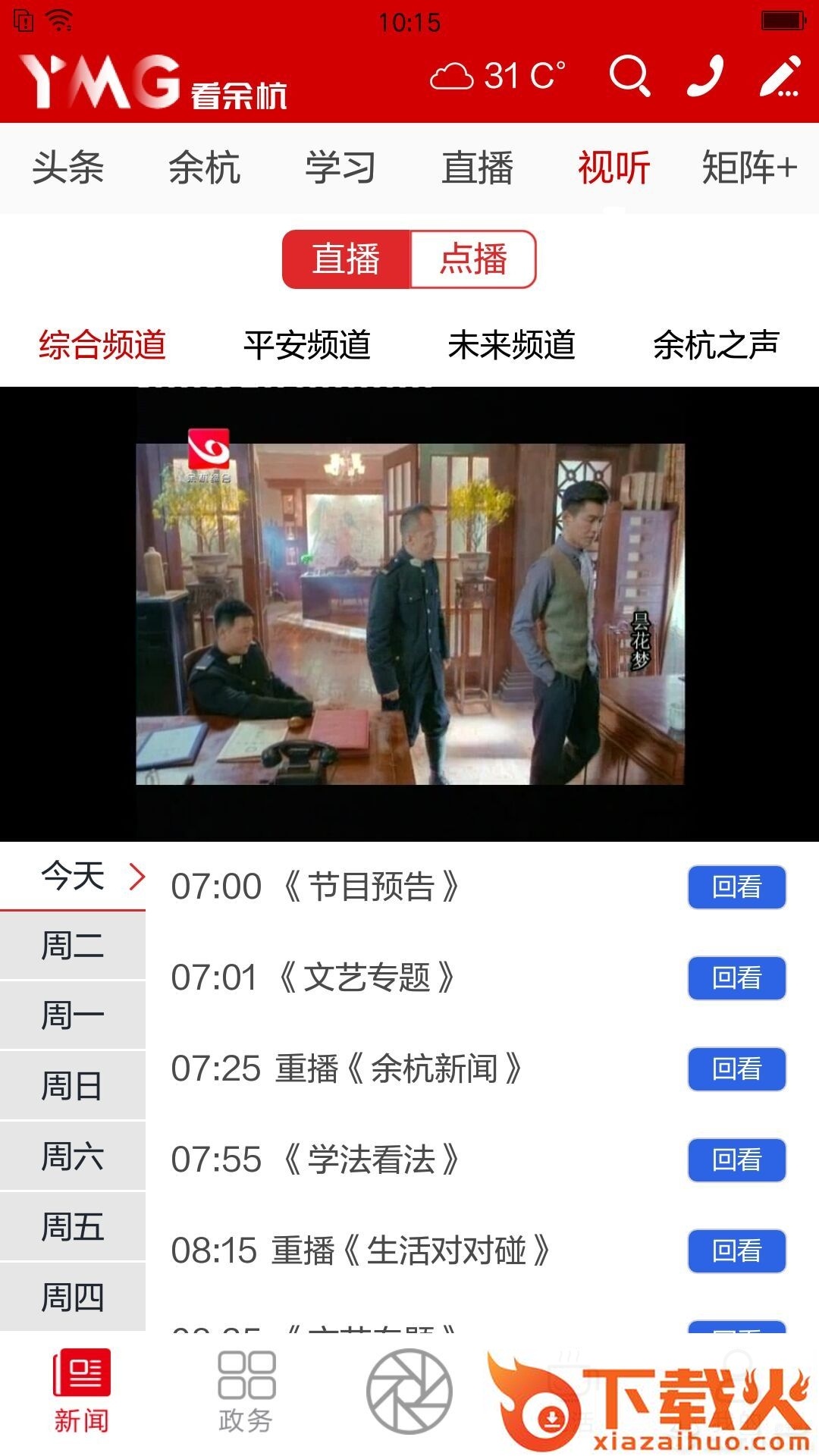Switch to the 头条 tab
The height and width of the screenshot is (1456, 819).
pyautogui.click(x=68, y=168)
